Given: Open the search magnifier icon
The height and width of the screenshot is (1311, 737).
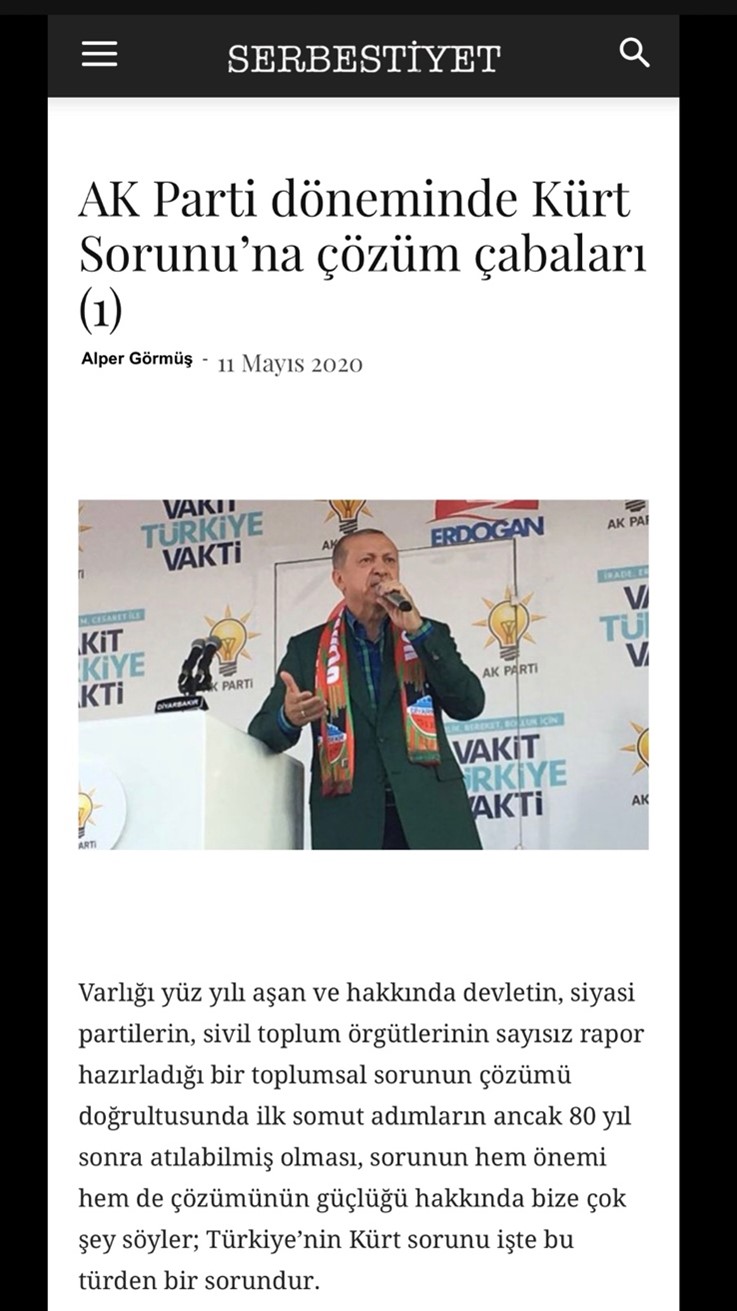Looking at the screenshot, I should (635, 52).
